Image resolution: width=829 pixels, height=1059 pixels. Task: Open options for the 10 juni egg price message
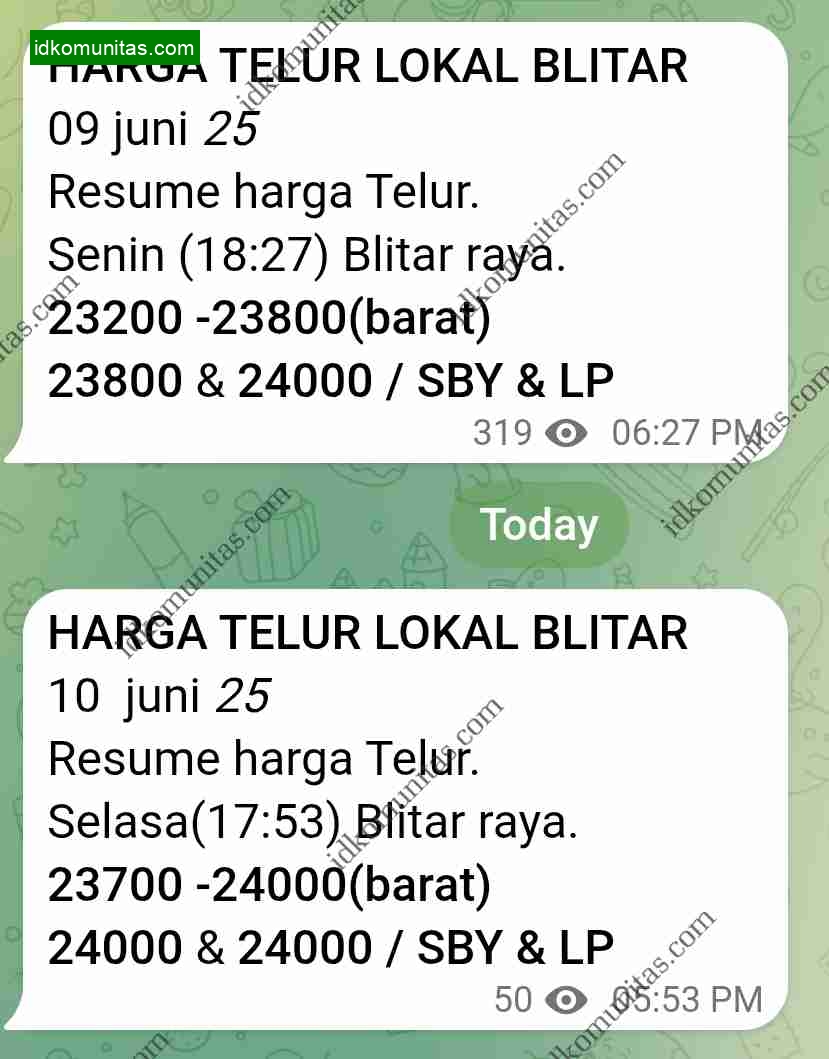click(x=400, y=810)
